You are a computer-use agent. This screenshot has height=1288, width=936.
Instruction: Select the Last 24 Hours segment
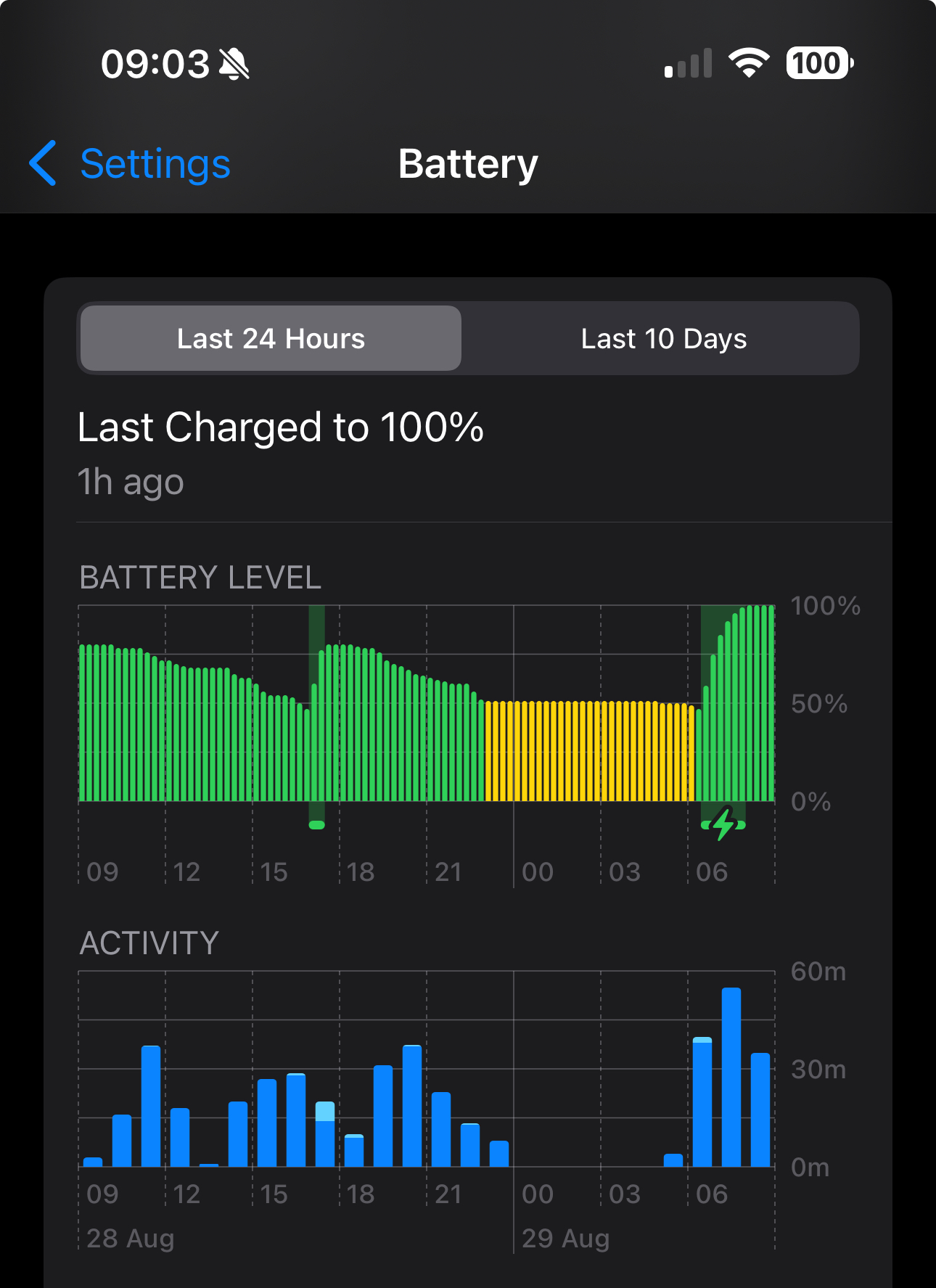271,339
